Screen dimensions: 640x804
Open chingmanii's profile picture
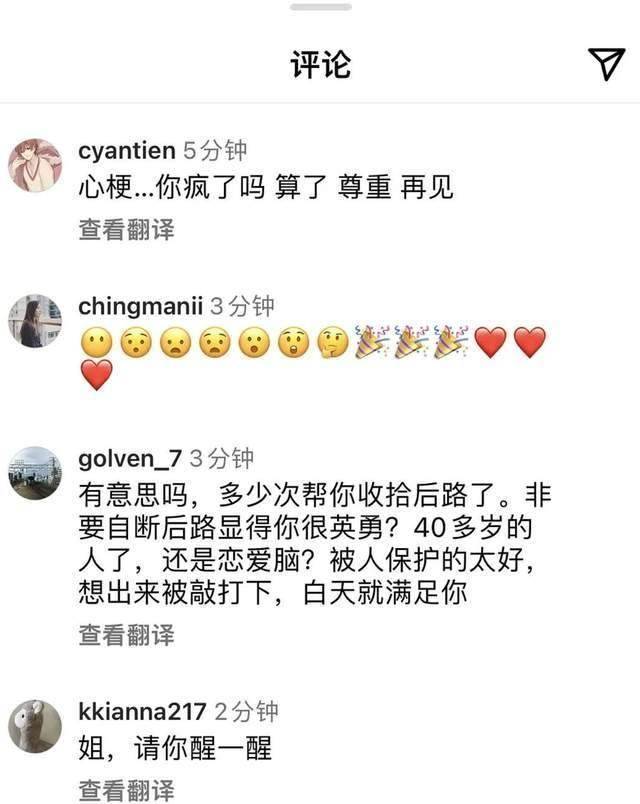pyautogui.click(x=35, y=321)
